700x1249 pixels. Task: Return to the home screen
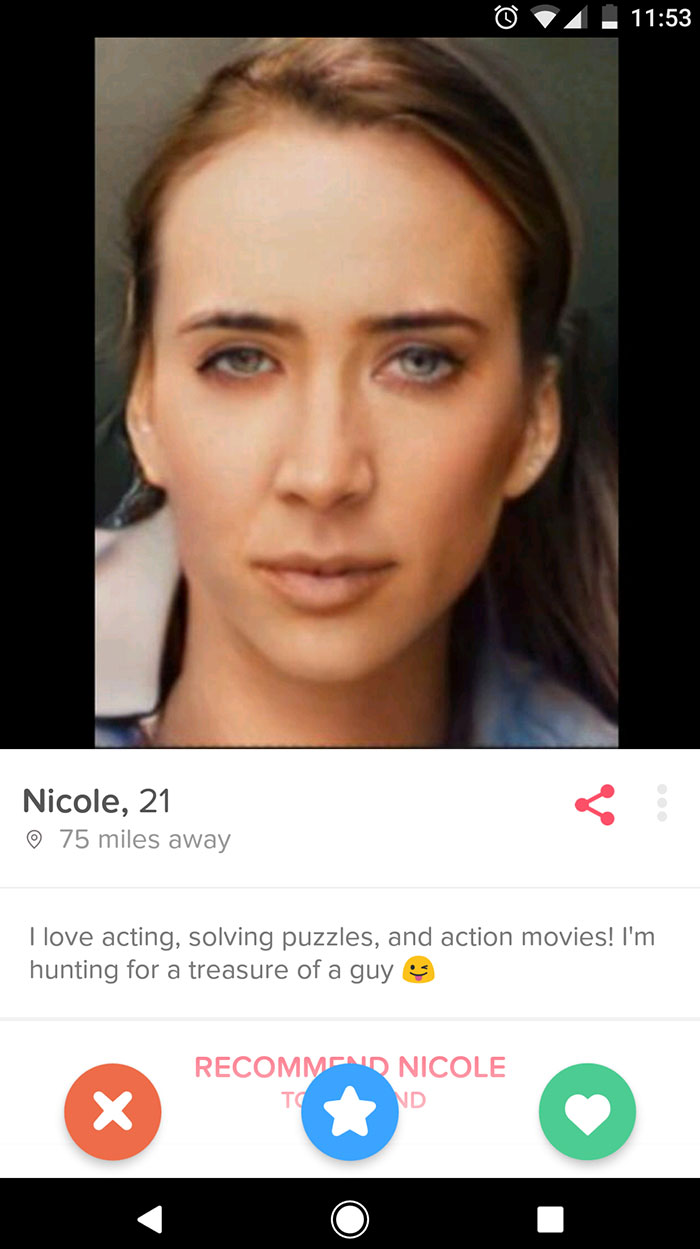[350, 1218]
